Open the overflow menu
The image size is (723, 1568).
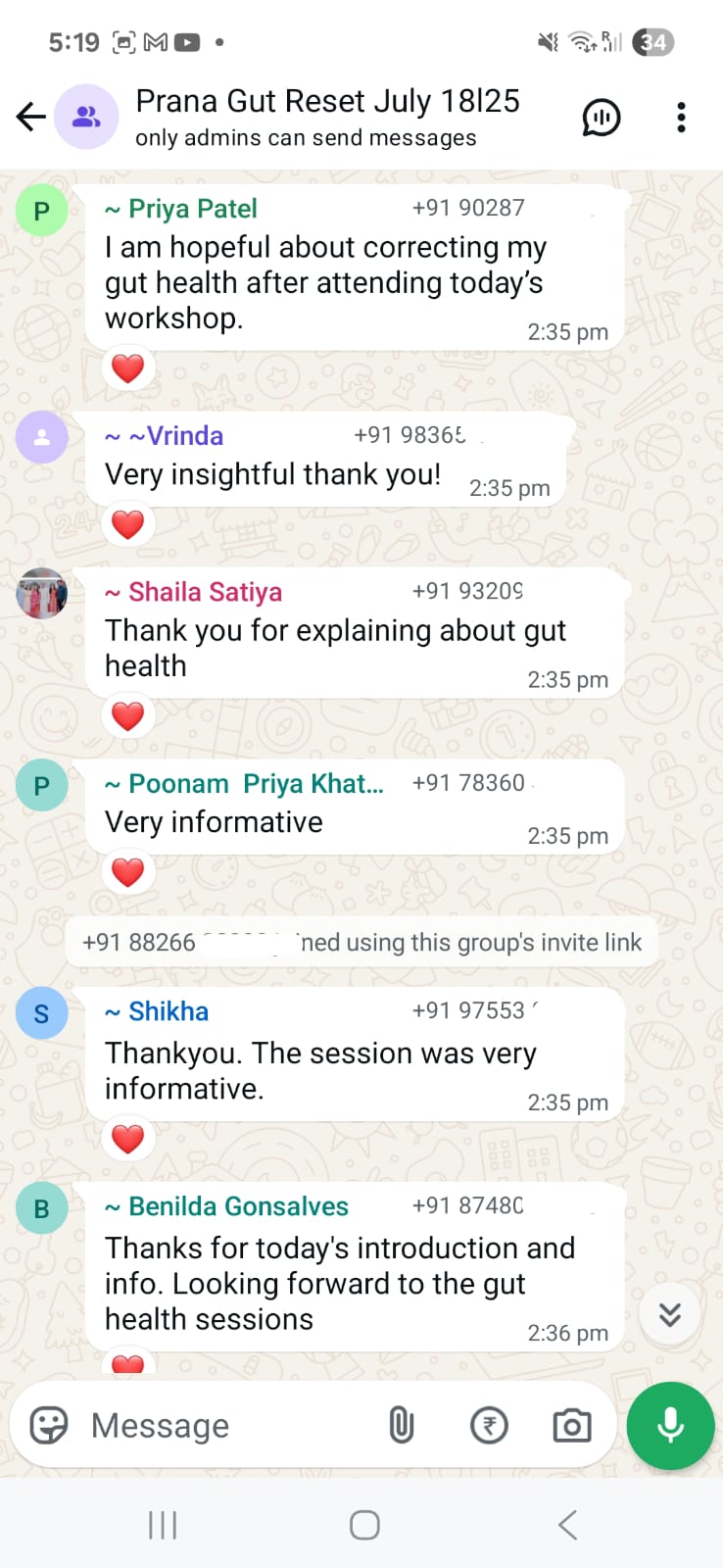[681, 118]
